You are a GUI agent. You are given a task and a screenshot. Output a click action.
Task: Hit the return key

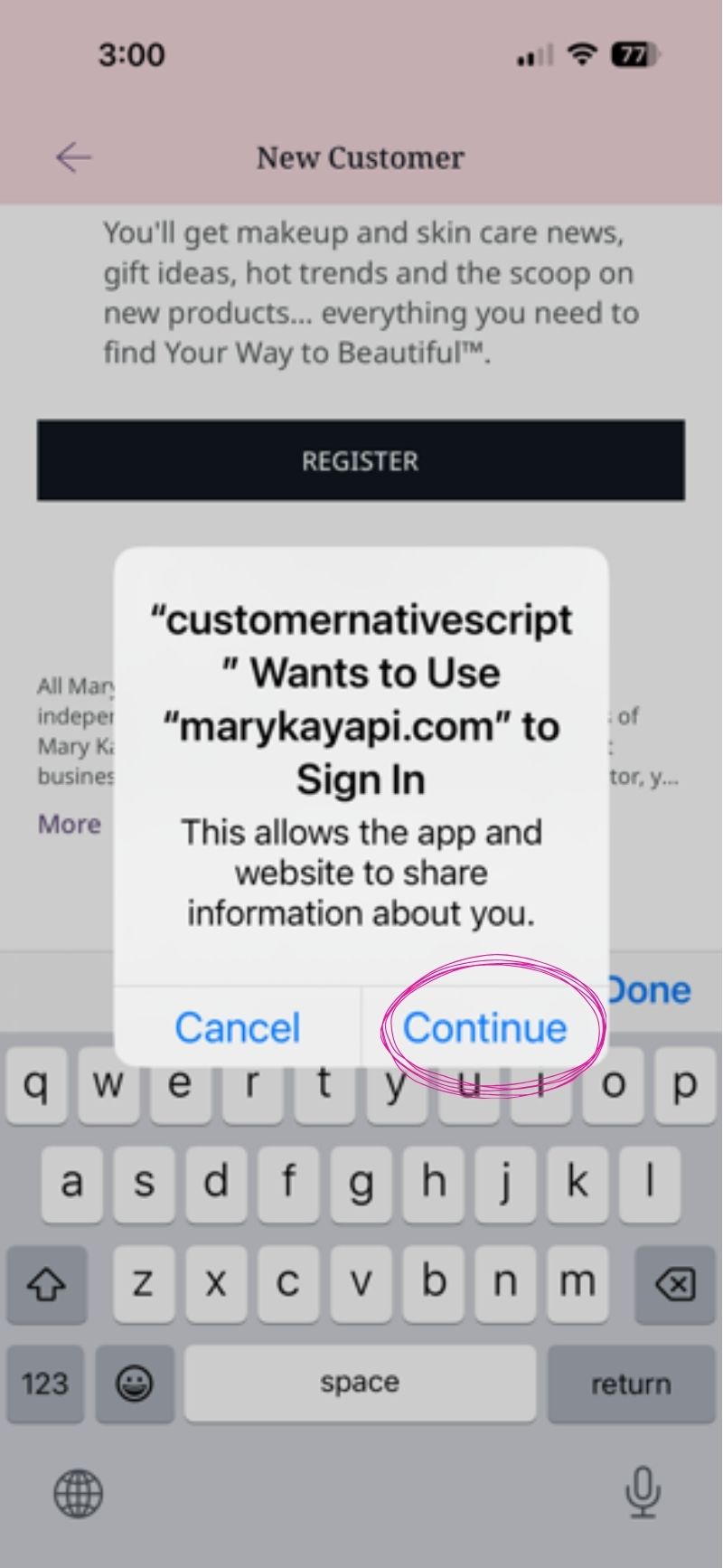(630, 1383)
